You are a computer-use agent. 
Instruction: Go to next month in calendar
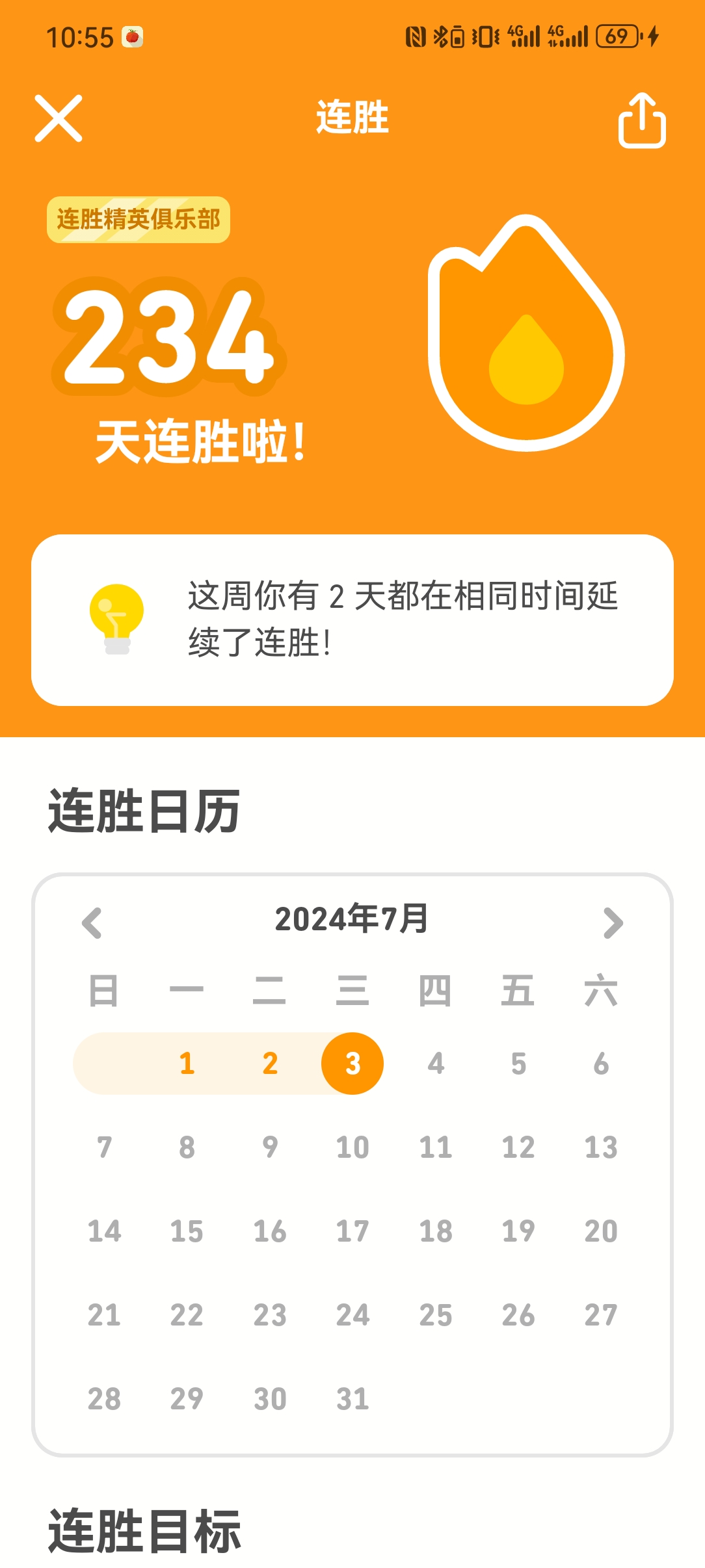(x=613, y=922)
